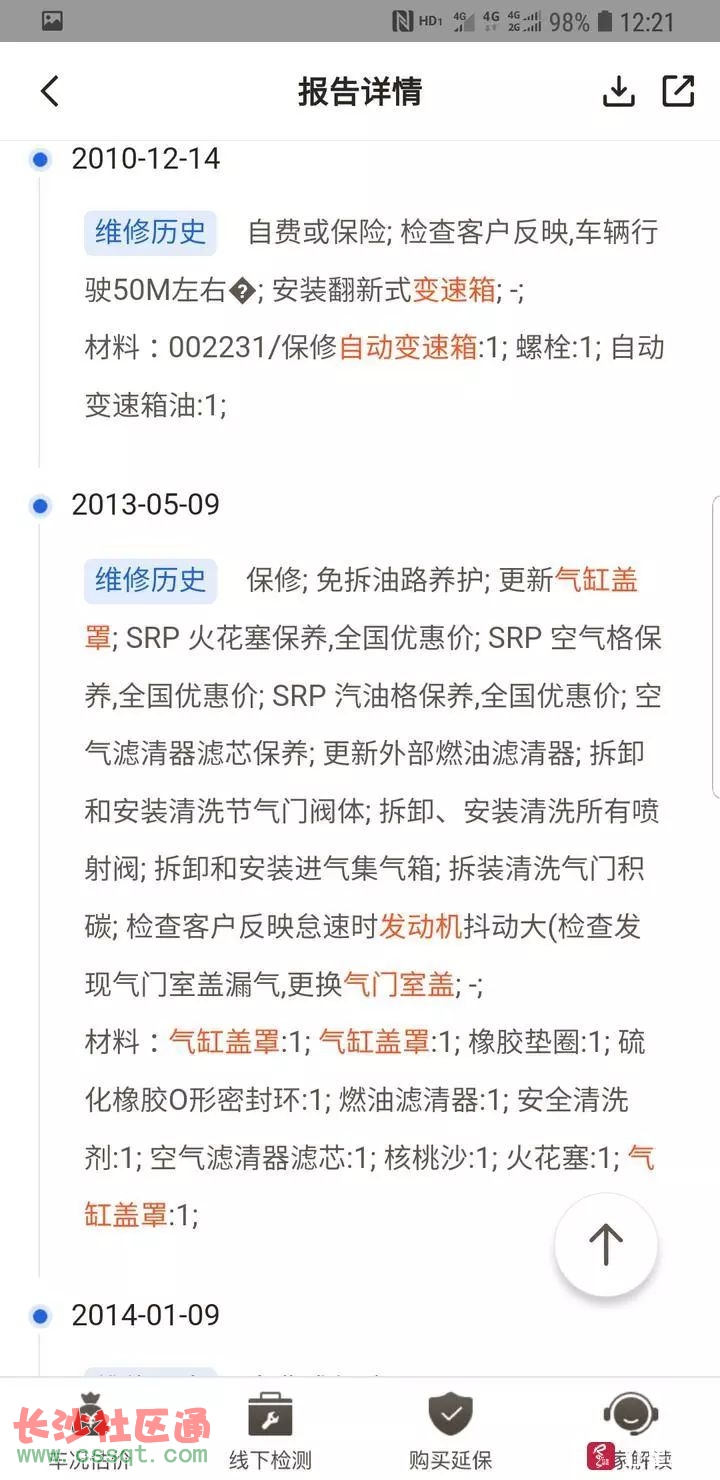Open the 专家解读 tab

click(x=629, y=1431)
